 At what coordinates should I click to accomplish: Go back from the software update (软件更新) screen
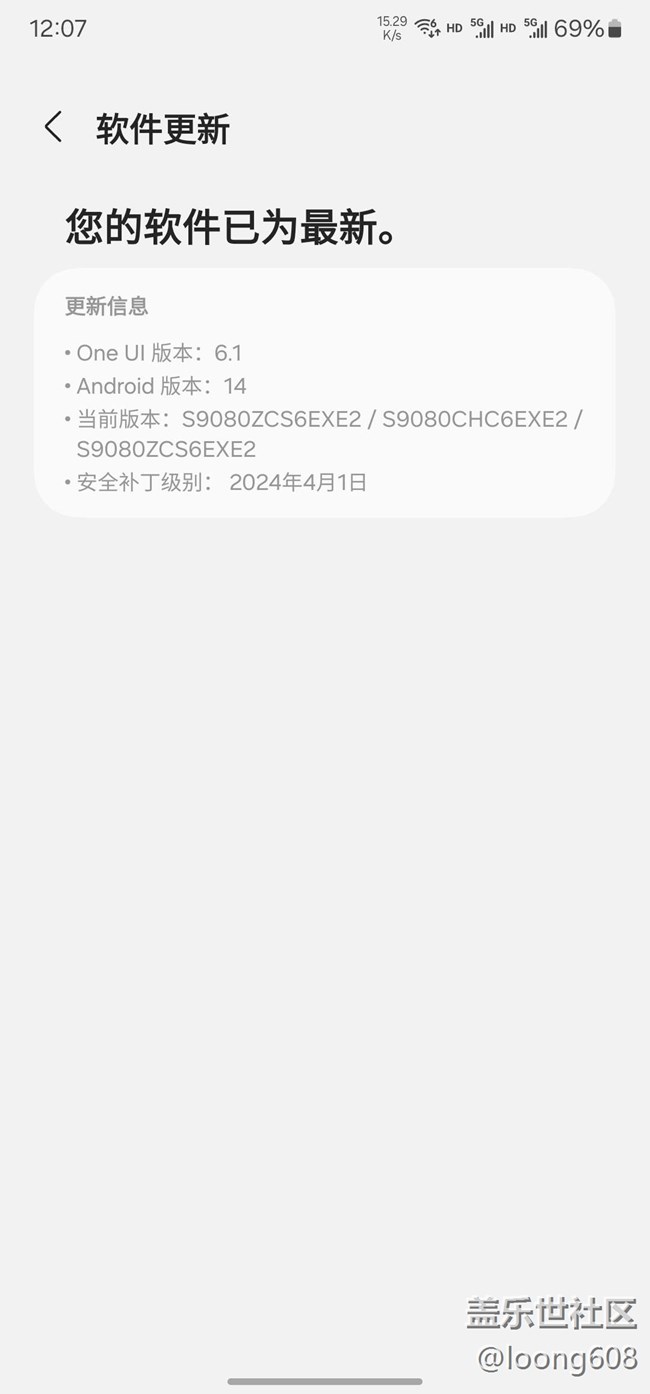click(x=54, y=127)
